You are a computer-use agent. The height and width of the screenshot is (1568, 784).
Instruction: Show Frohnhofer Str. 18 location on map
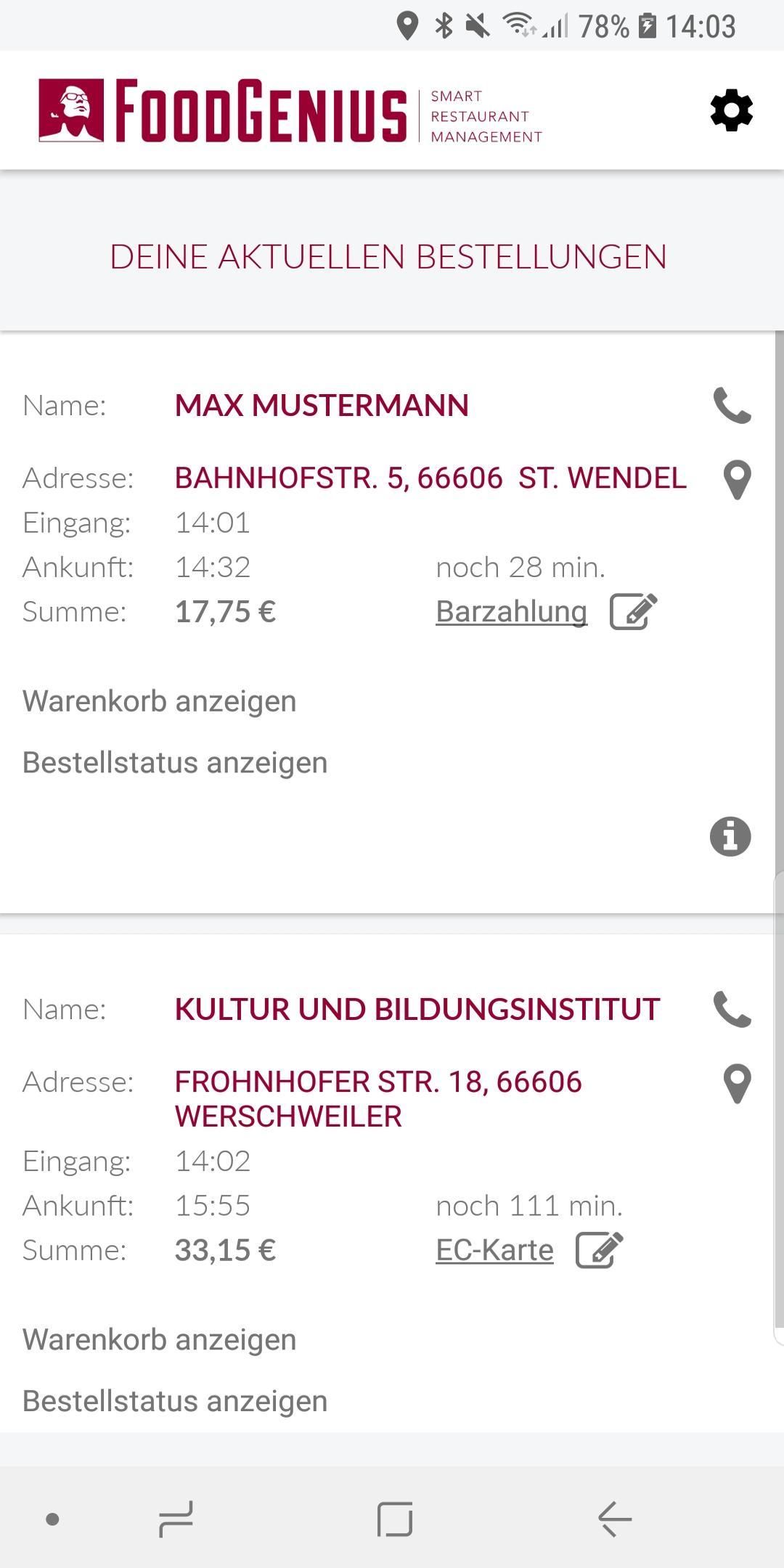pos(737,1084)
